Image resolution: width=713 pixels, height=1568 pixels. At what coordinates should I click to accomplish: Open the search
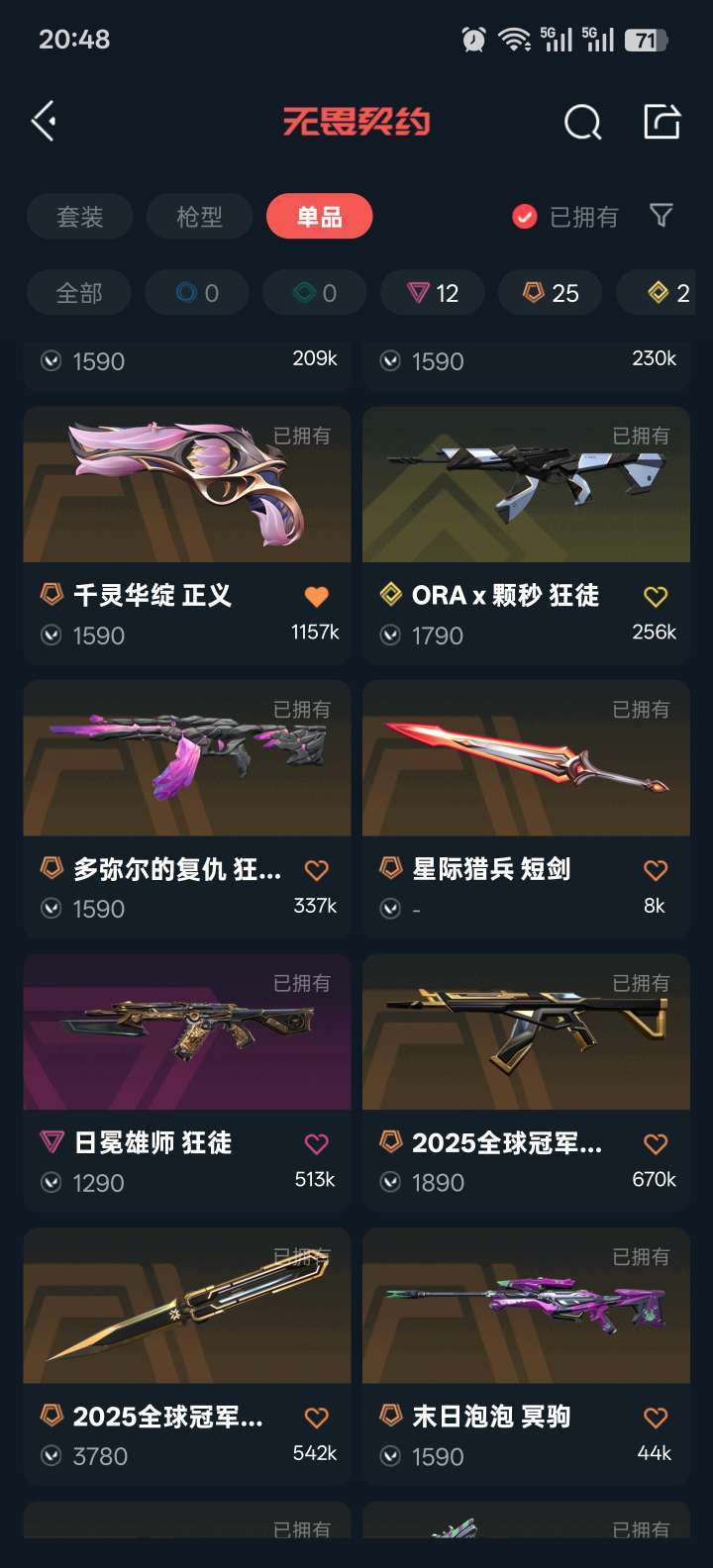582,121
